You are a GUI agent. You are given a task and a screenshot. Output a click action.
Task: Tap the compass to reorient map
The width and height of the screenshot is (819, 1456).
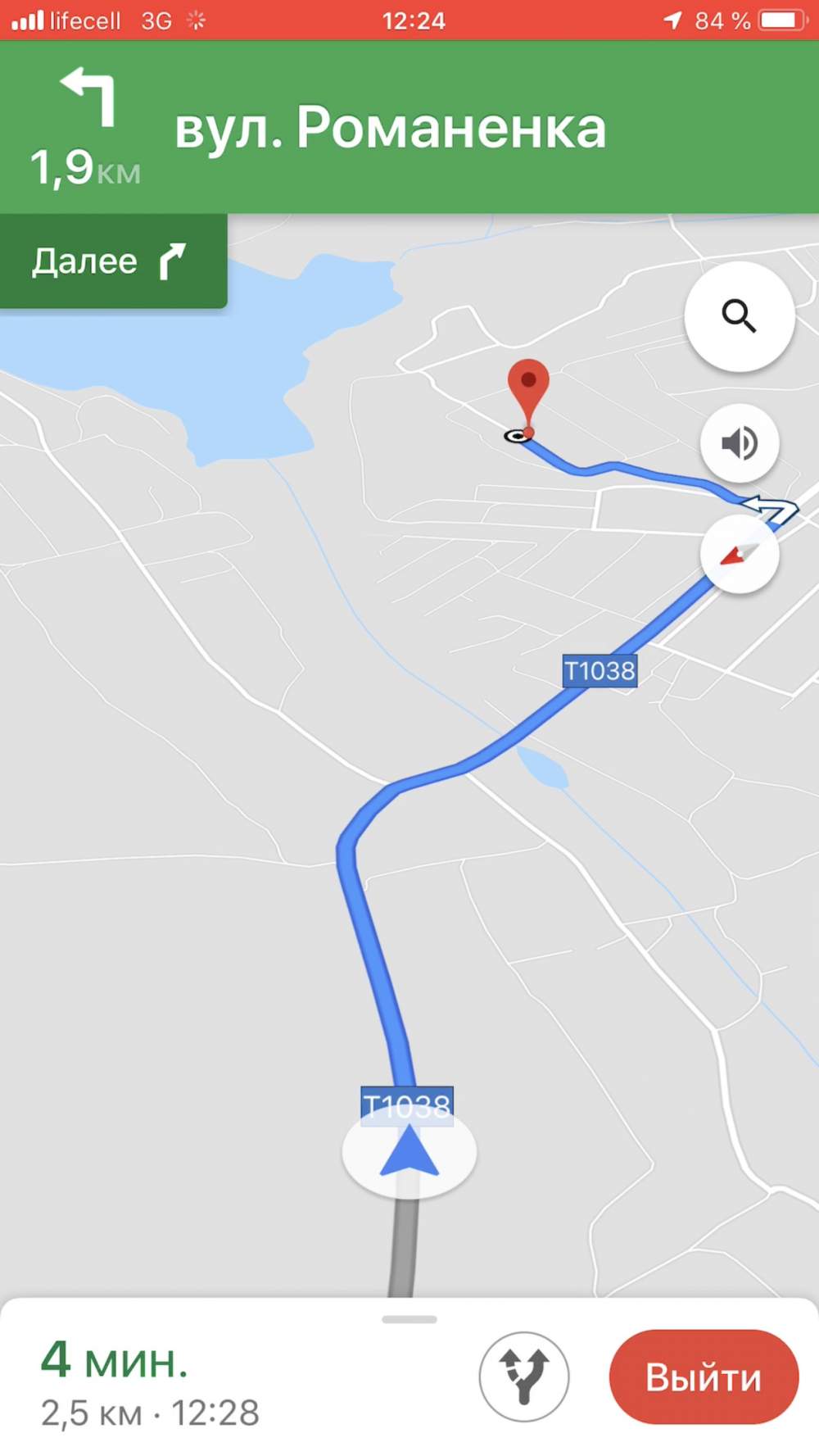740,555
